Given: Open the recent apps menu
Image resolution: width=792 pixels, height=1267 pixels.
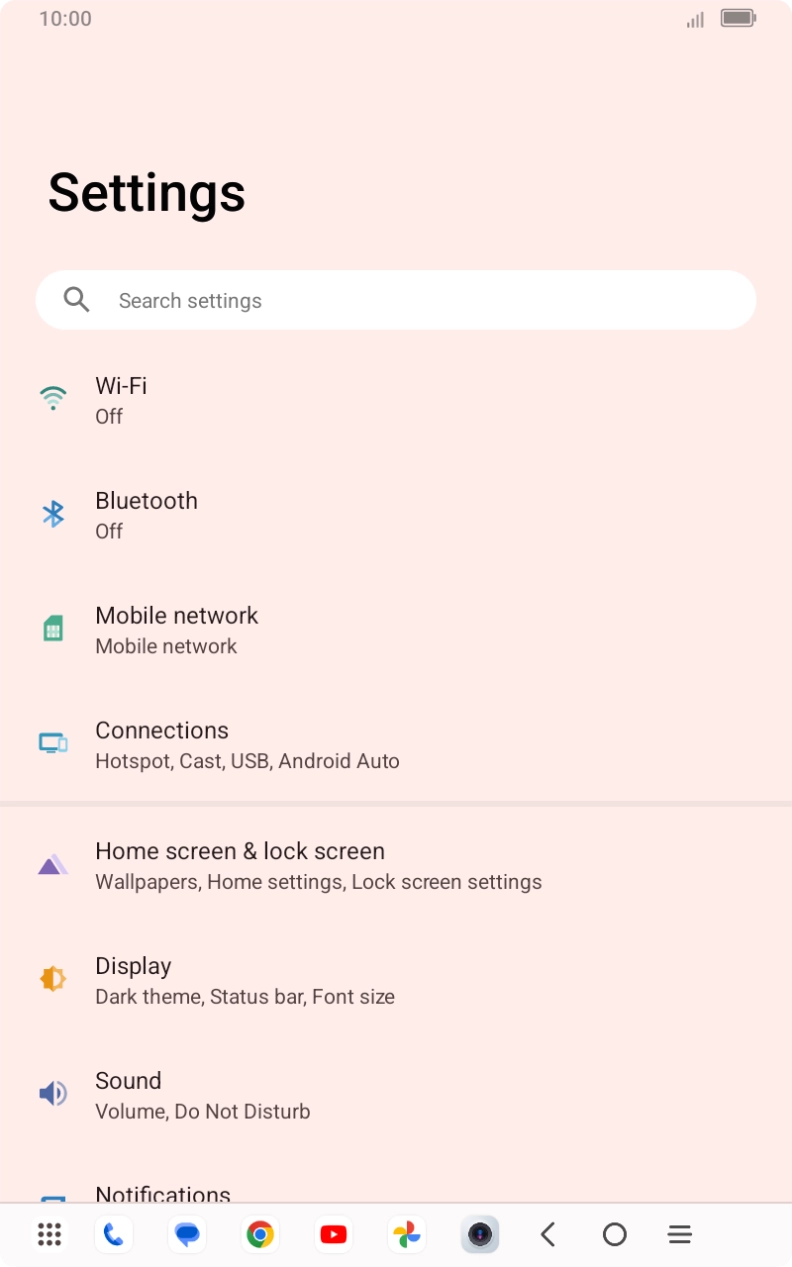Looking at the screenshot, I should pyautogui.click(x=679, y=1234).
